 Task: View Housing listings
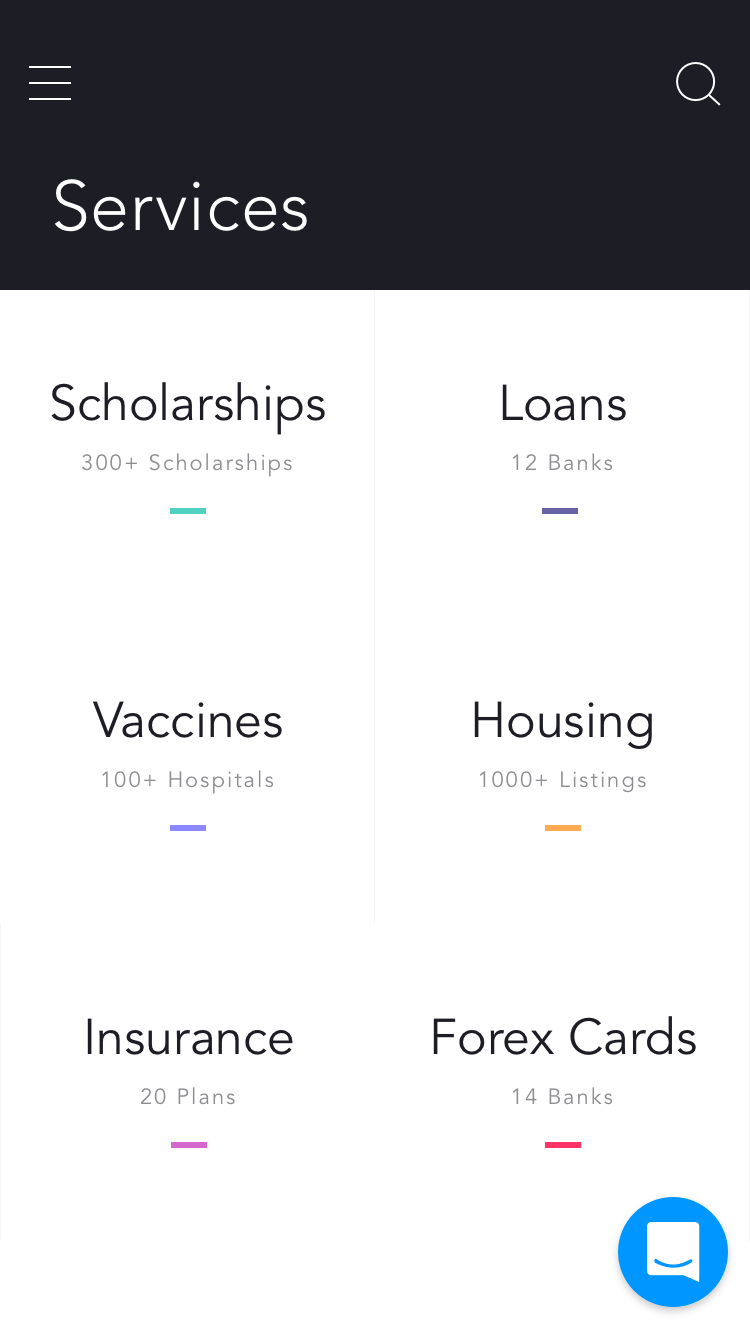point(562,765)
